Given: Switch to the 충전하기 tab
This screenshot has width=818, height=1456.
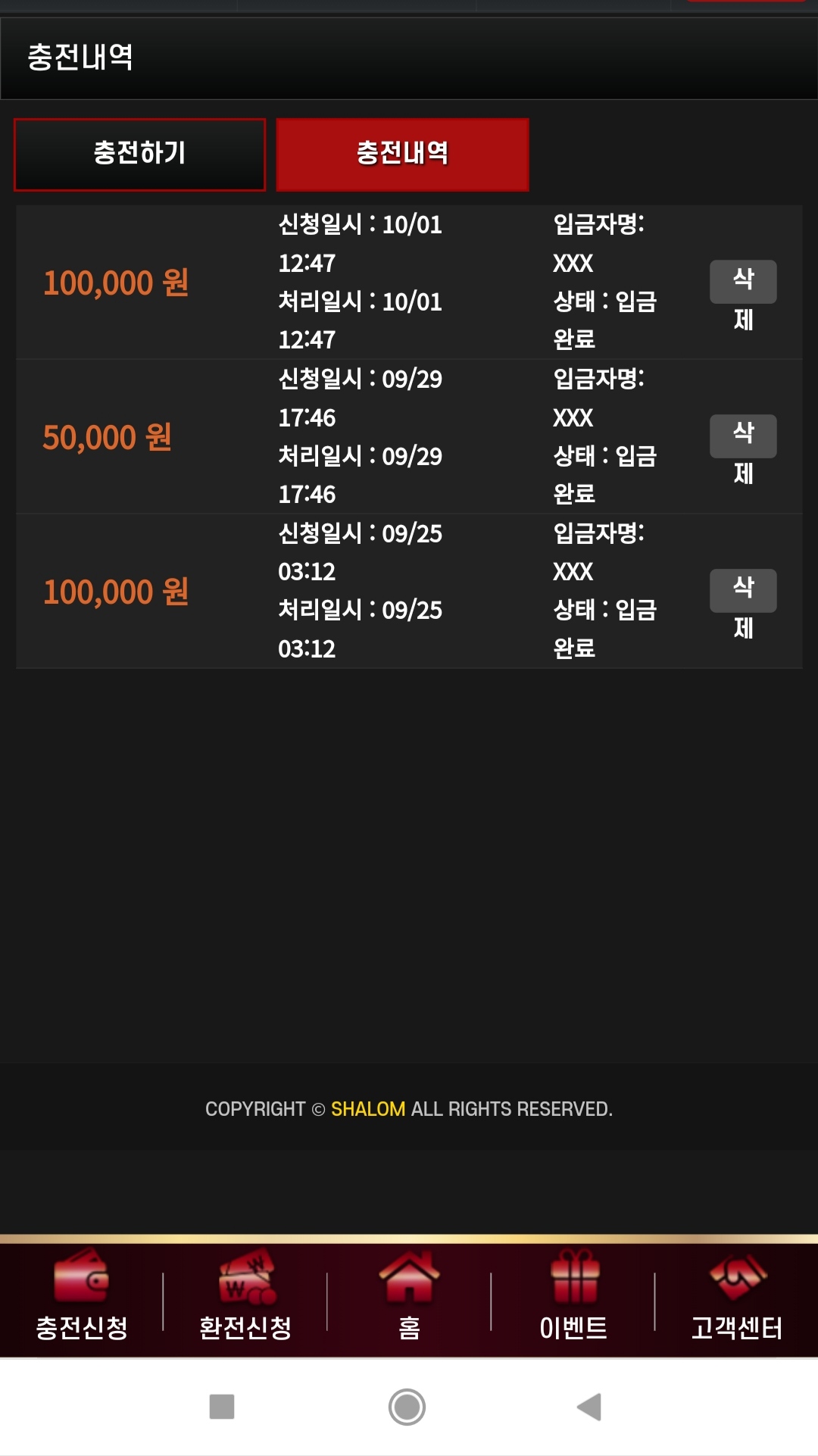Looking at the screenshot, I should 139,155.
